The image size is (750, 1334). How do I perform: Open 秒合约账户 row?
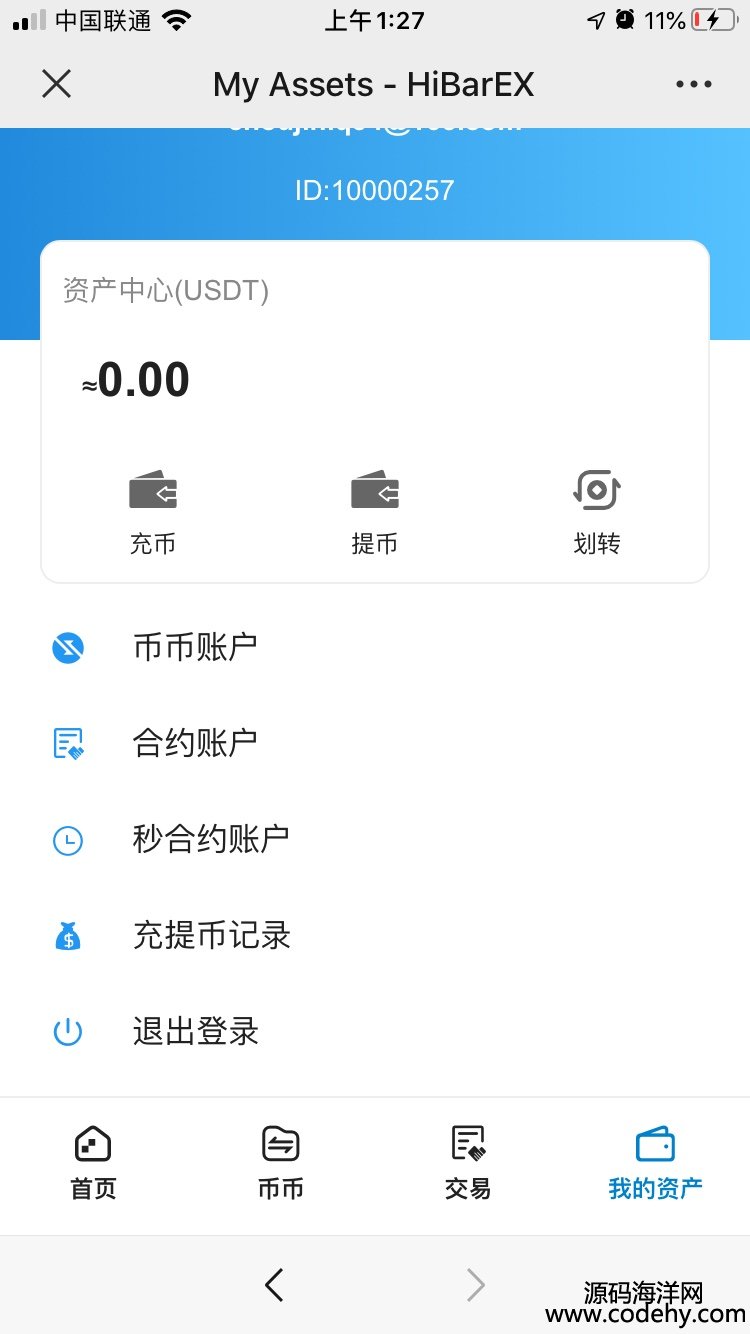click(375, 839)
